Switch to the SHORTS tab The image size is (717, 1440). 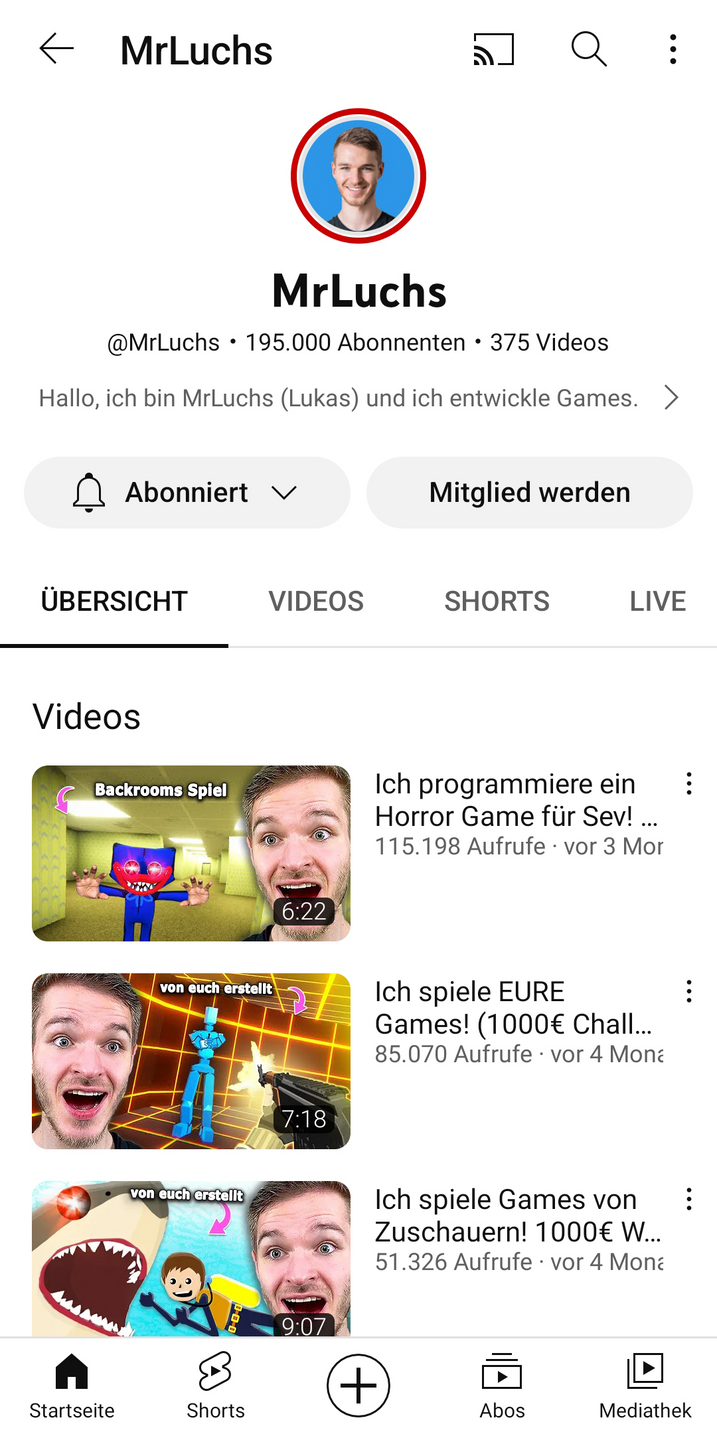click(x=497, y=601)
